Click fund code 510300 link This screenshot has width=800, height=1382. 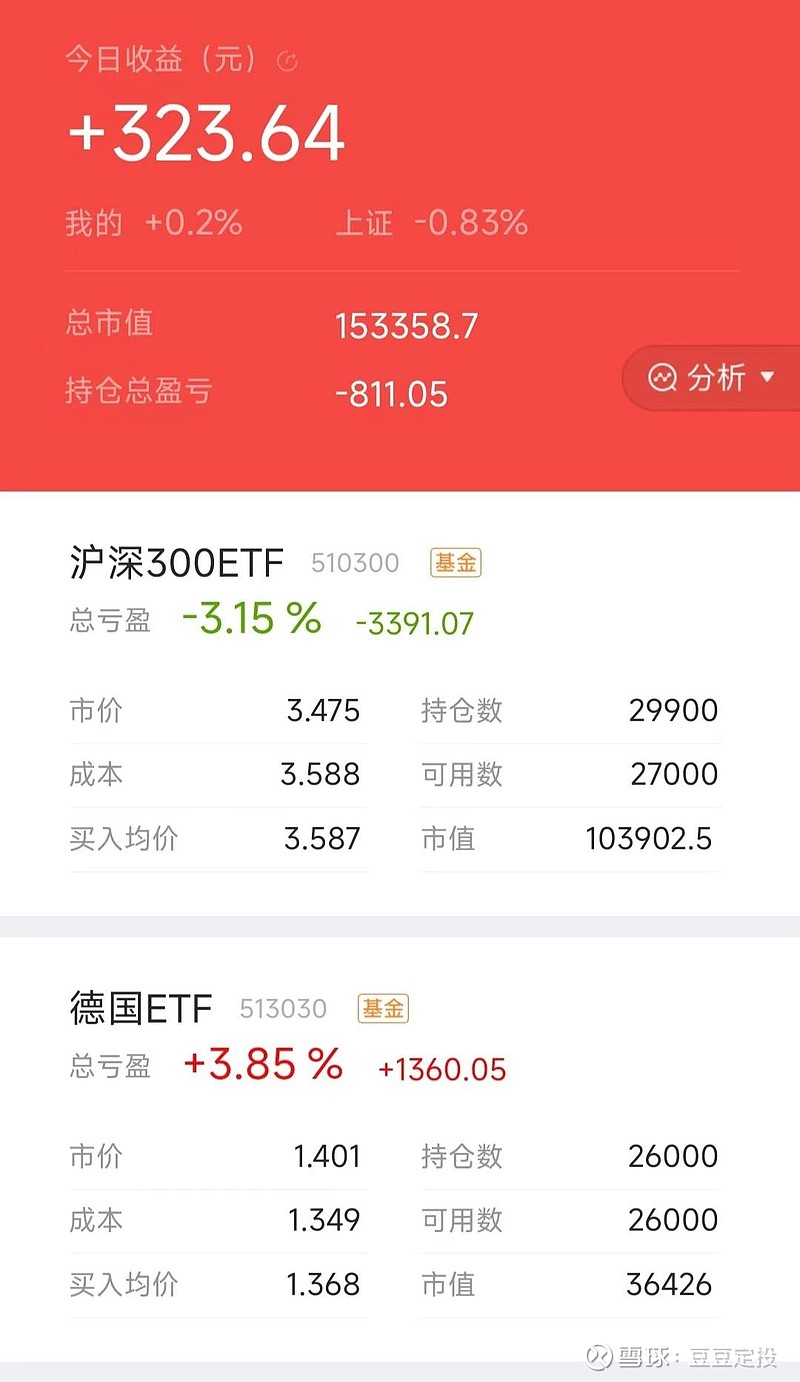(x=355, y=563)
